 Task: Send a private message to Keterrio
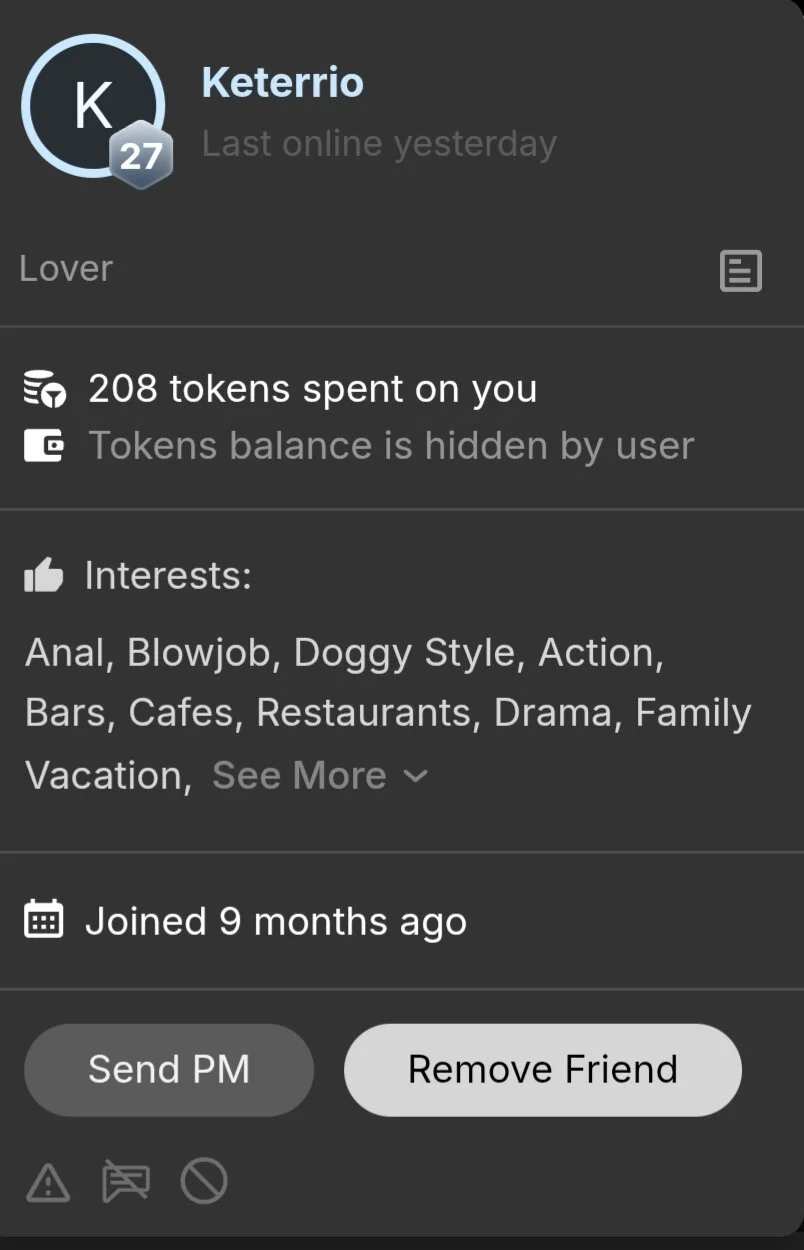tap(169, 1069)
